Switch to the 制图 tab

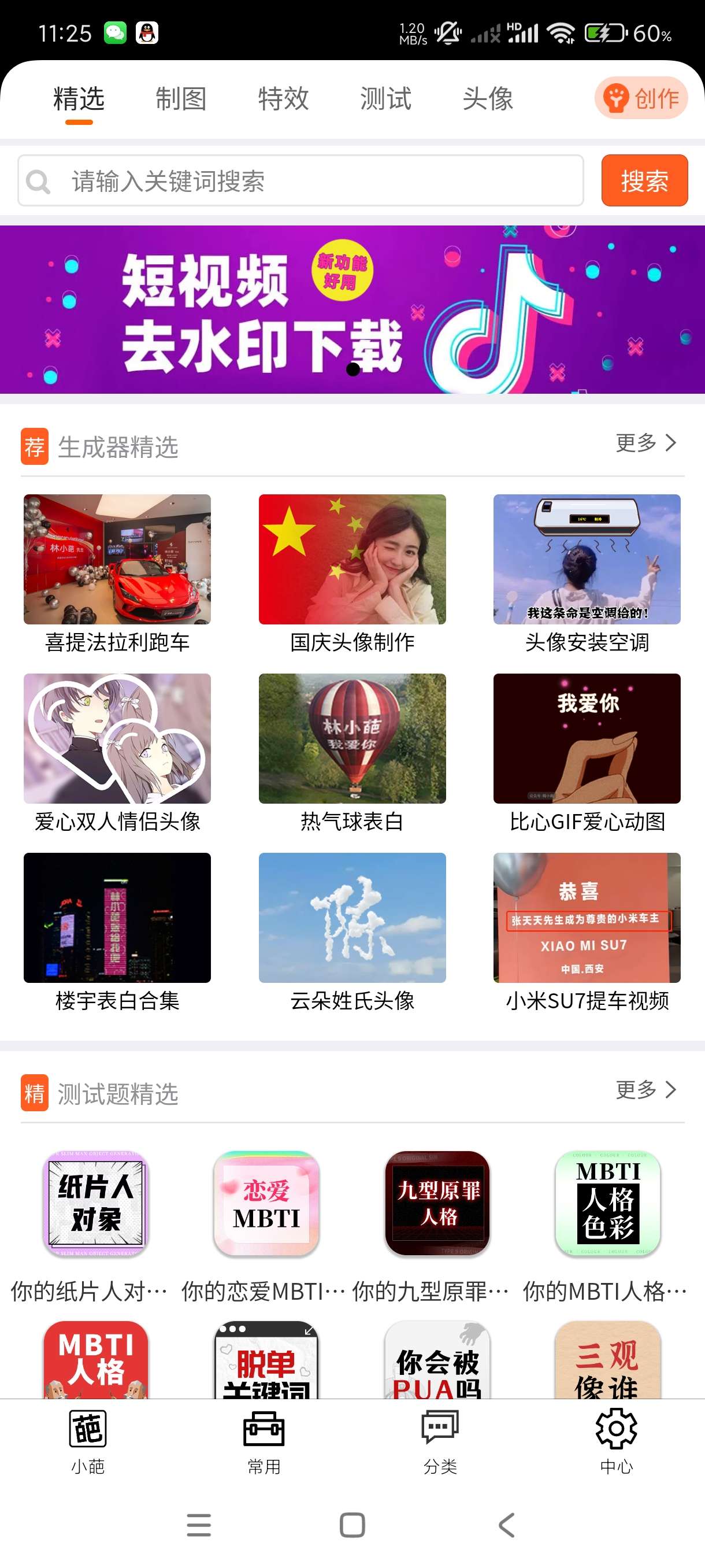181,99
